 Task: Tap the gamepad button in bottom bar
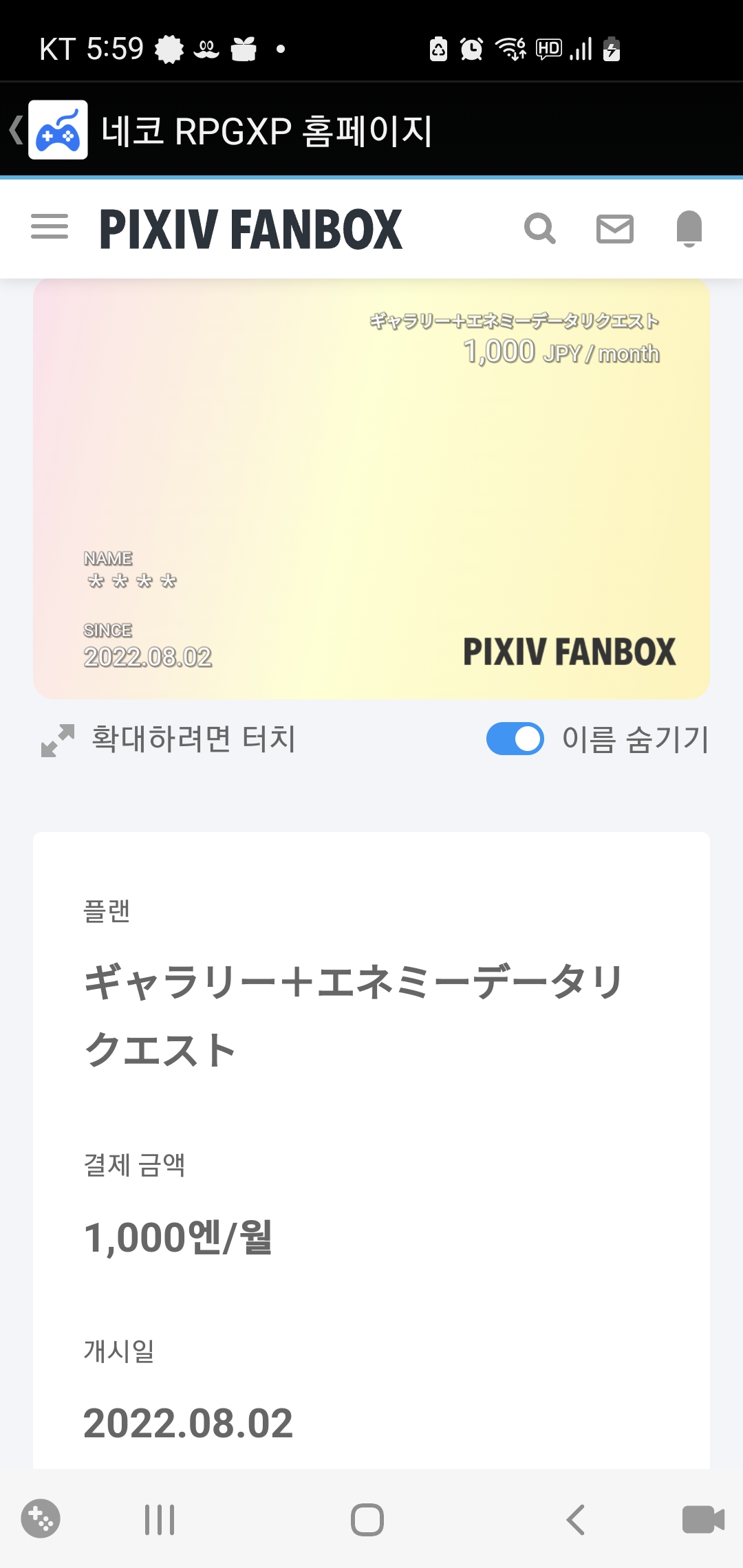click(x=41, y=1518)
